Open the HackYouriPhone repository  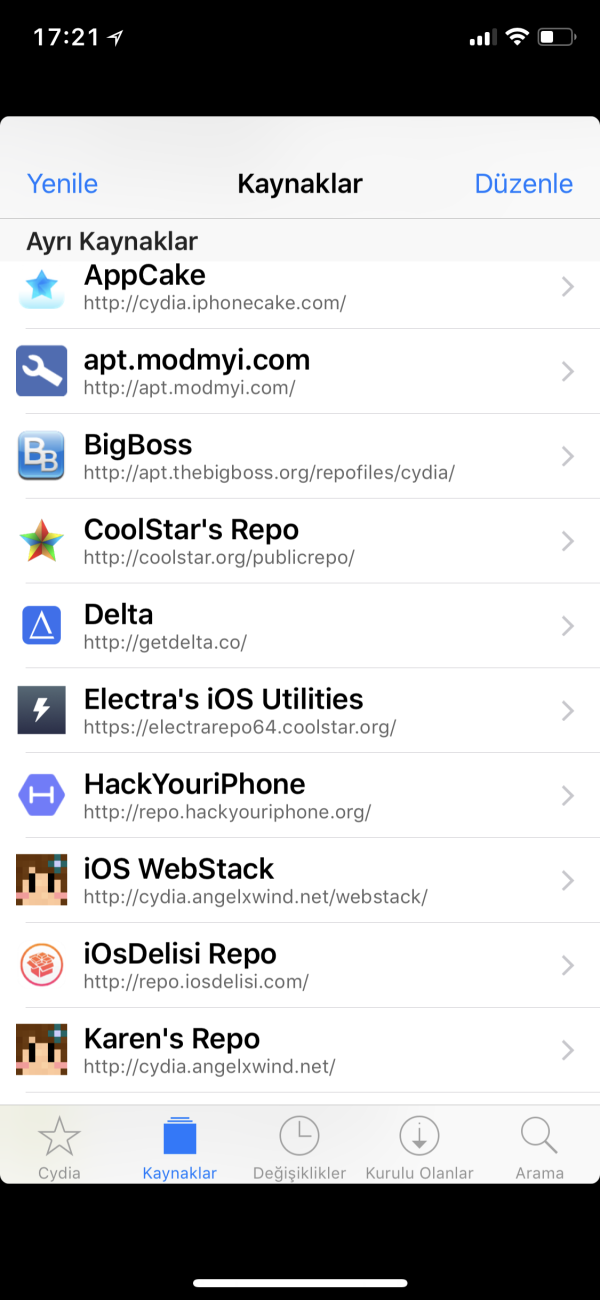(x=300, y=796)
